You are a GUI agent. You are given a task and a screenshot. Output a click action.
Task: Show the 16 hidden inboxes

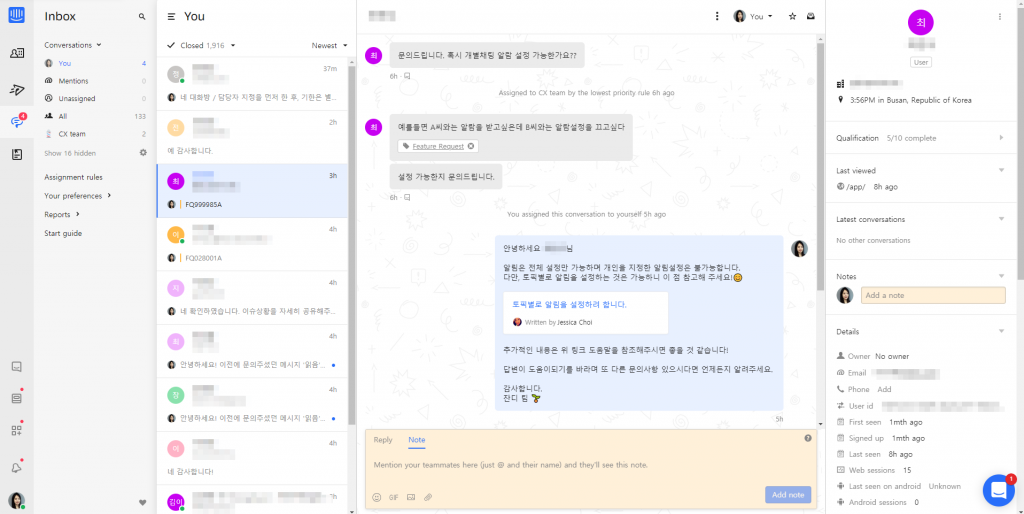70,153
